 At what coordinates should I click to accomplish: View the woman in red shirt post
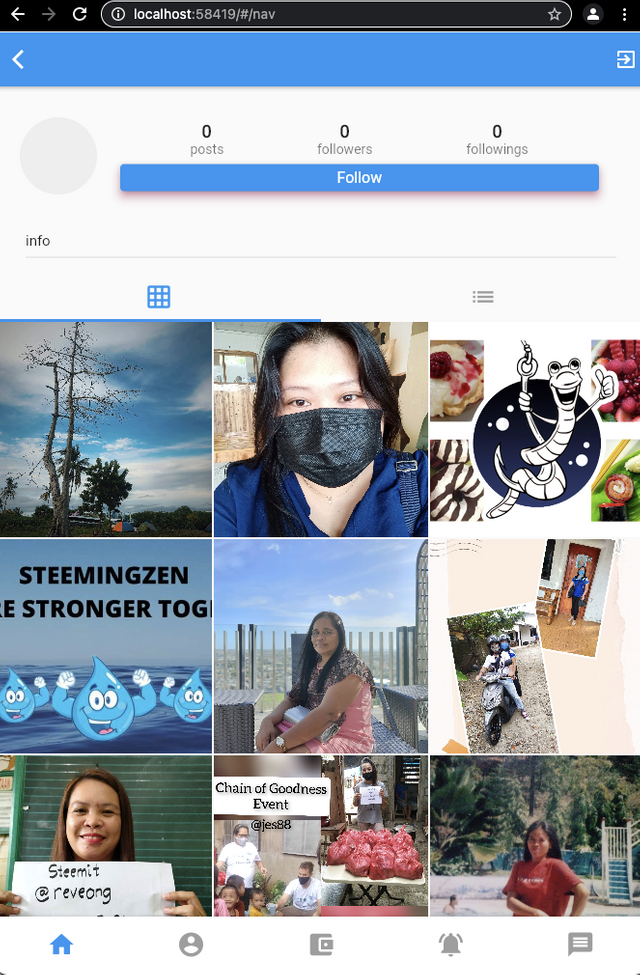[535, 836]
